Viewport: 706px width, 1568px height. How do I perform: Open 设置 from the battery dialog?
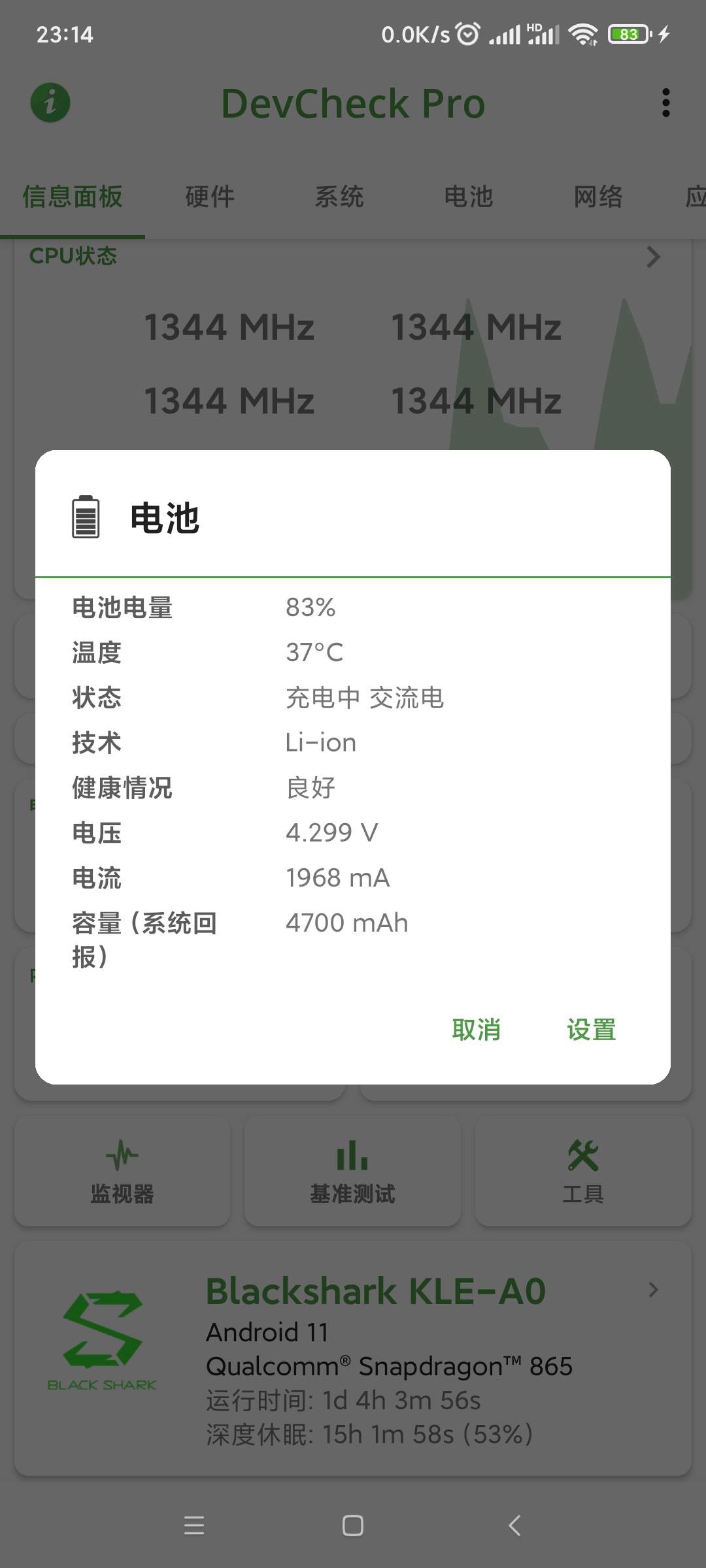pyautogui.click(x=591, y=1030)
